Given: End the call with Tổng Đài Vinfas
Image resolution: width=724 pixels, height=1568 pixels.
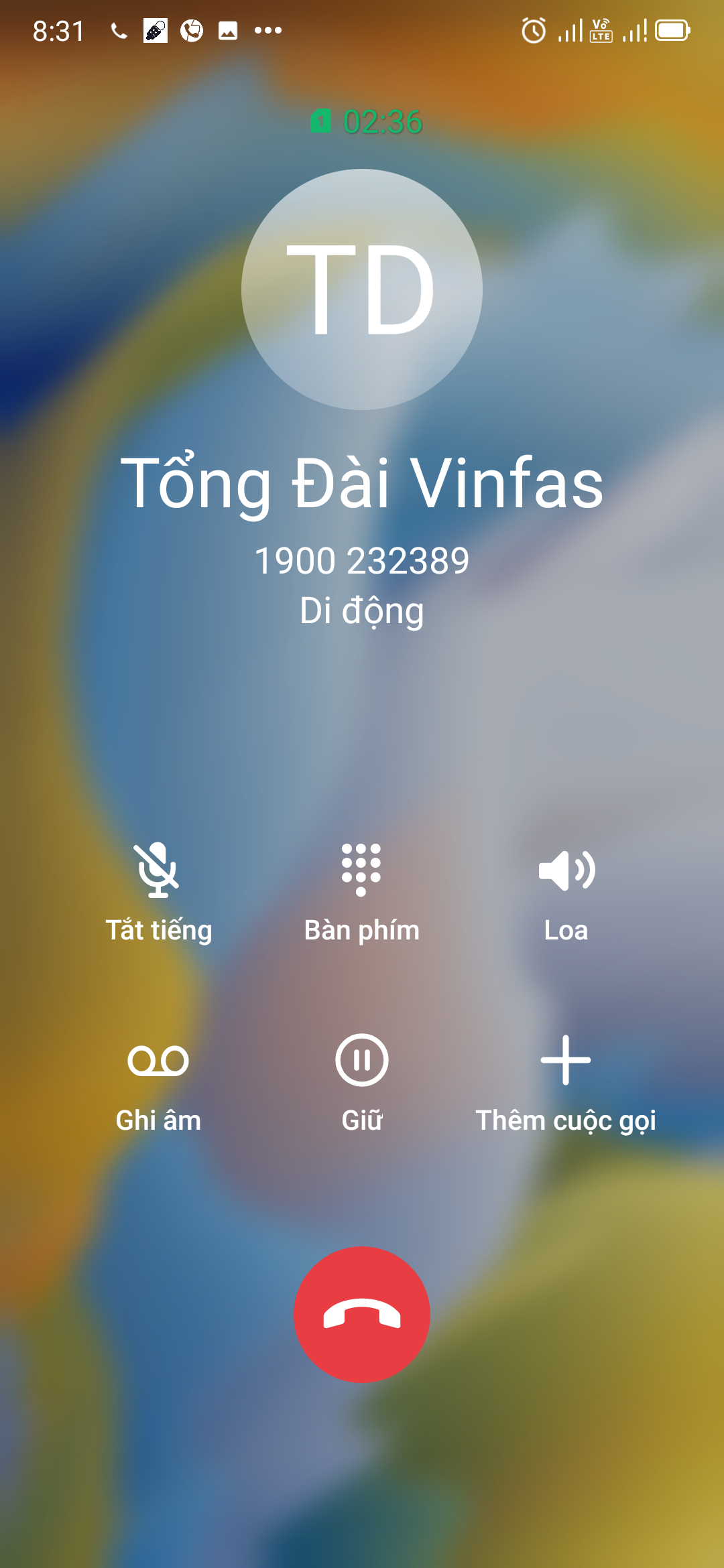Looking at the screenshot, I should (361, 1315).
